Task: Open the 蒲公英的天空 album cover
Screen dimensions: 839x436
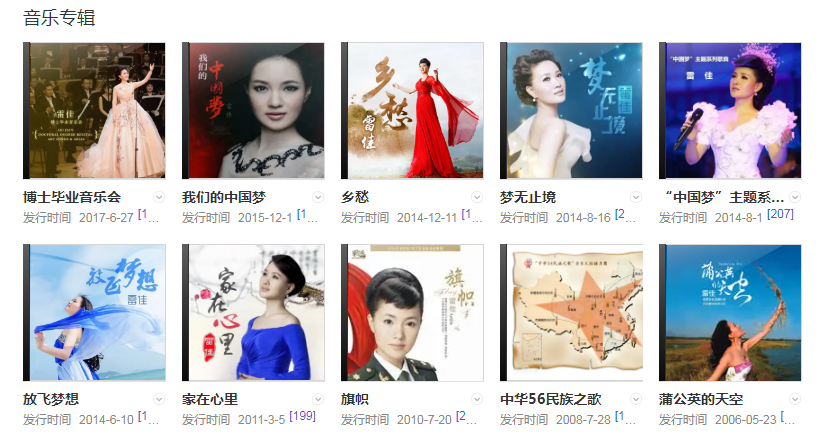Action: click(730, 312)
